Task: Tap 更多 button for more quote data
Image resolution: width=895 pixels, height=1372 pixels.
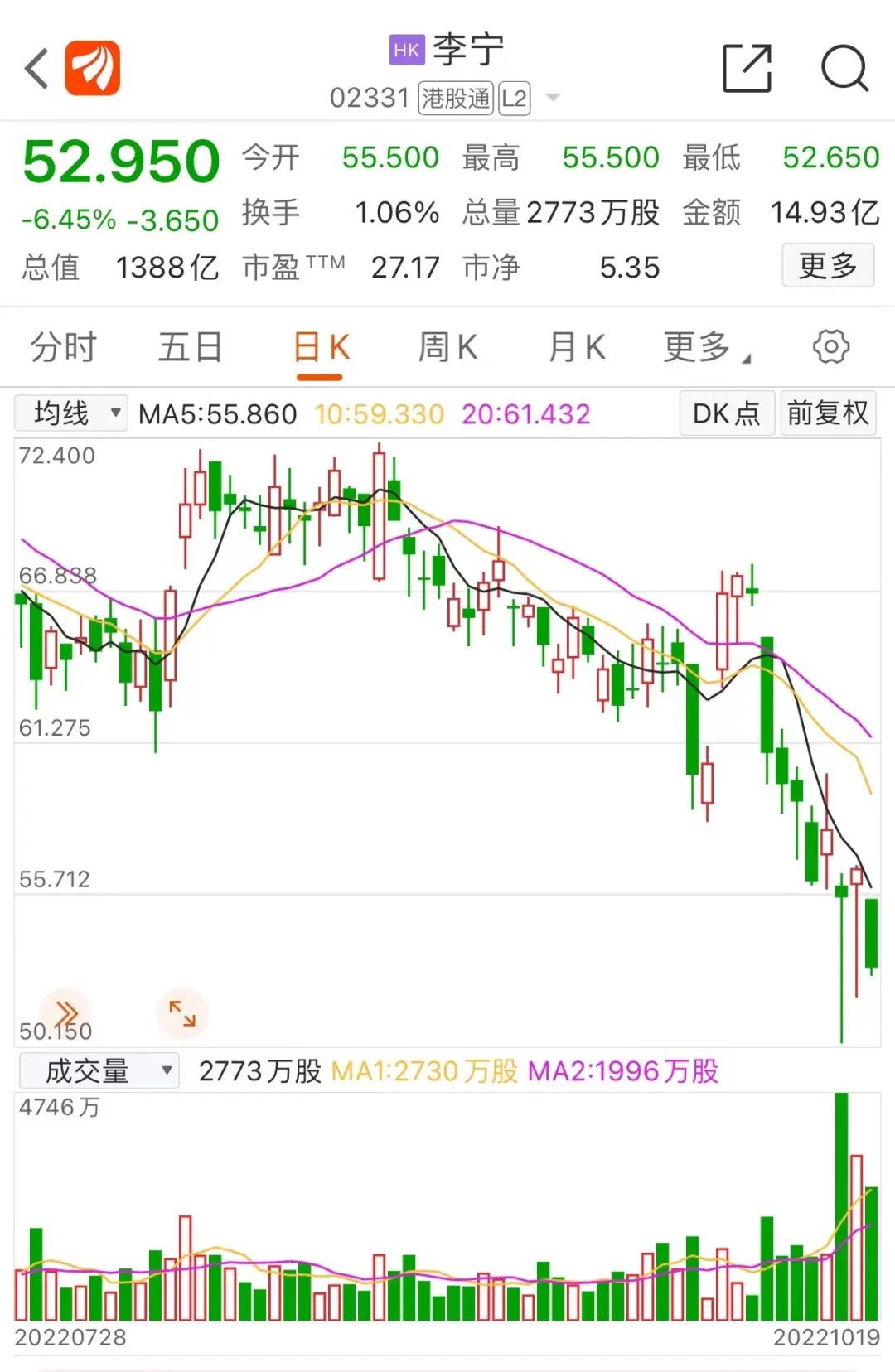Action: pyautogui.click(x=827, y=266)
